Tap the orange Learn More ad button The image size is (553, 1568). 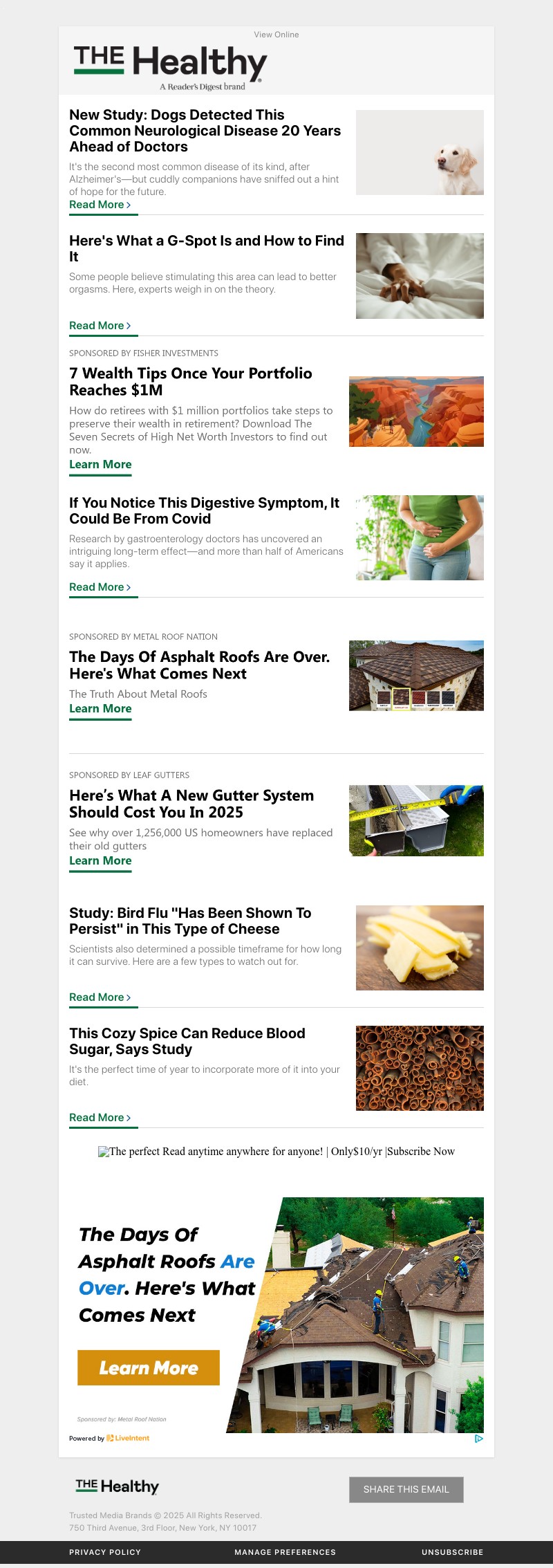tap(149, 1367)
